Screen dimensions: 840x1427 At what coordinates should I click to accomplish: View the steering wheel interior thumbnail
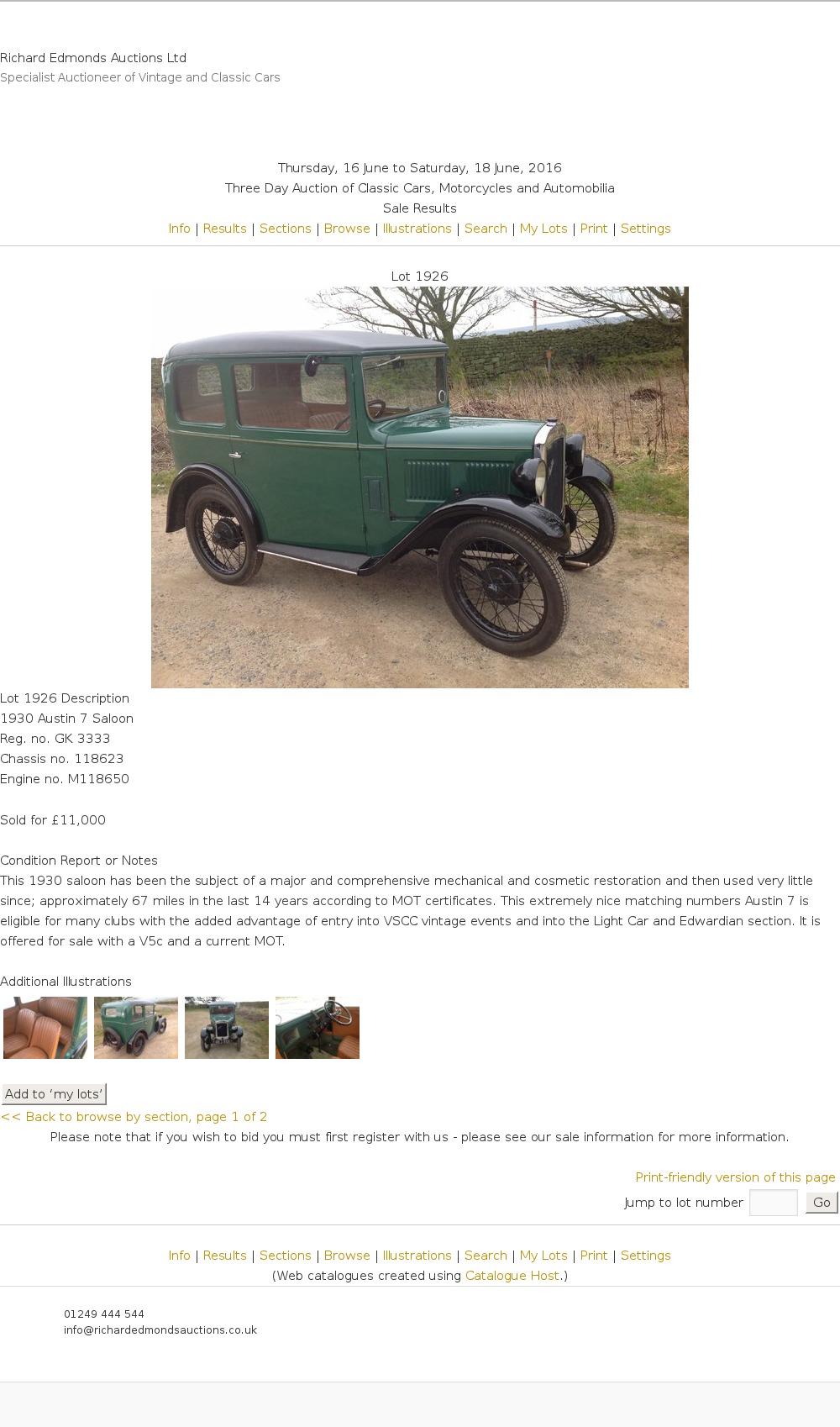tap(318, 1028)
